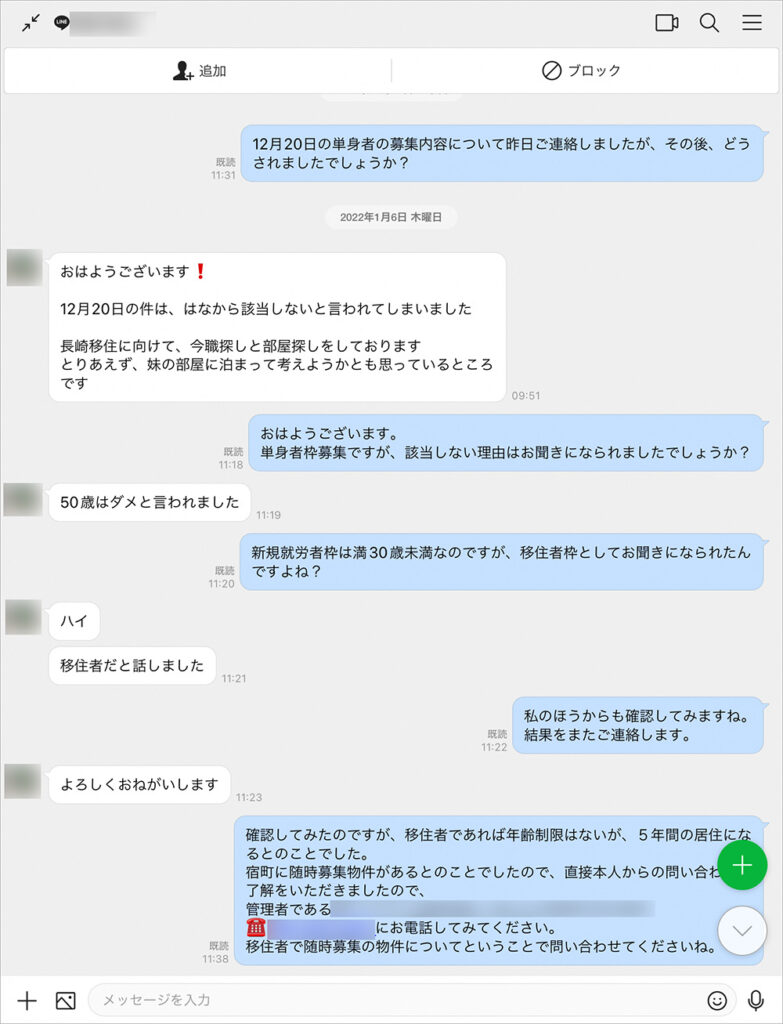Open the emoji sticker picker
The height and width of the screenshot is (1024, 783).
[717, 1000]
